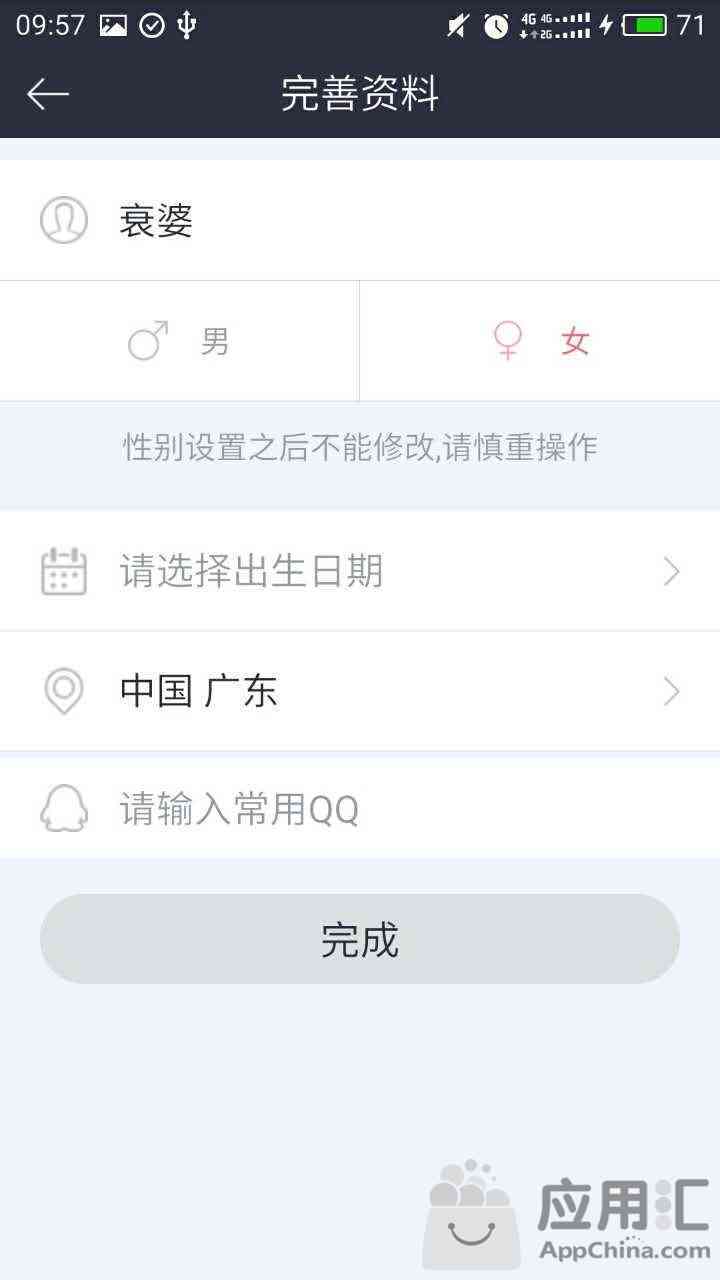
Task: Change the location 中国 广东
Action: [360, 691]
